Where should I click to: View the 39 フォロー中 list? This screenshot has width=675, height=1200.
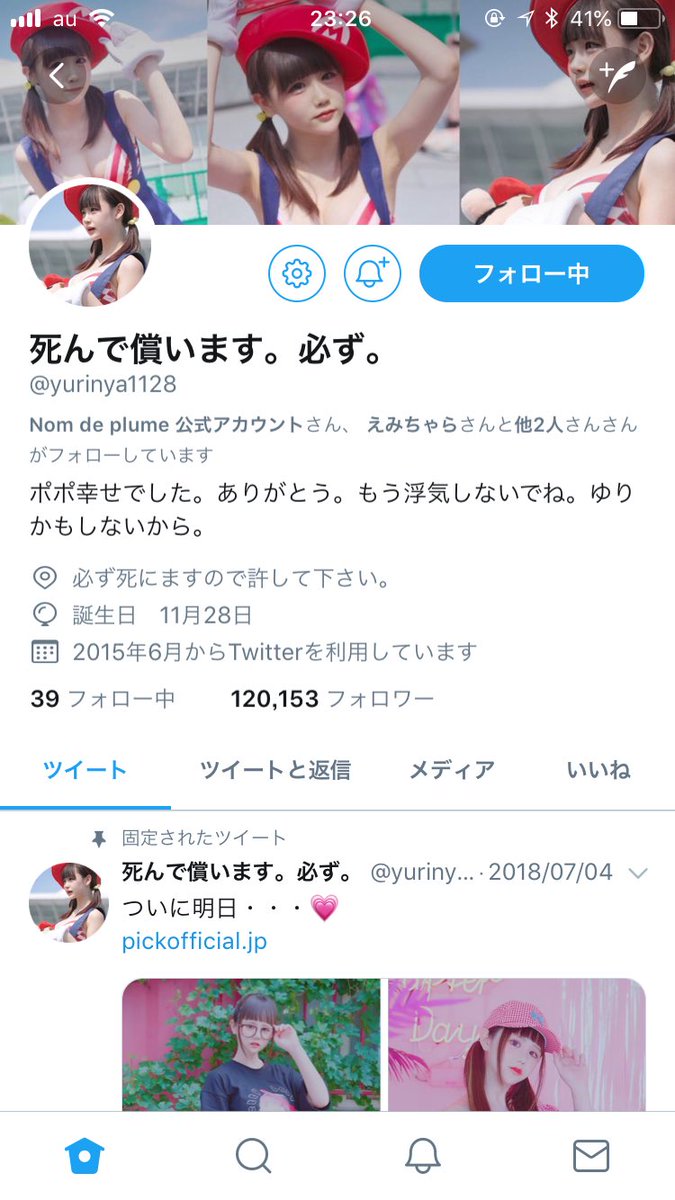103,698
